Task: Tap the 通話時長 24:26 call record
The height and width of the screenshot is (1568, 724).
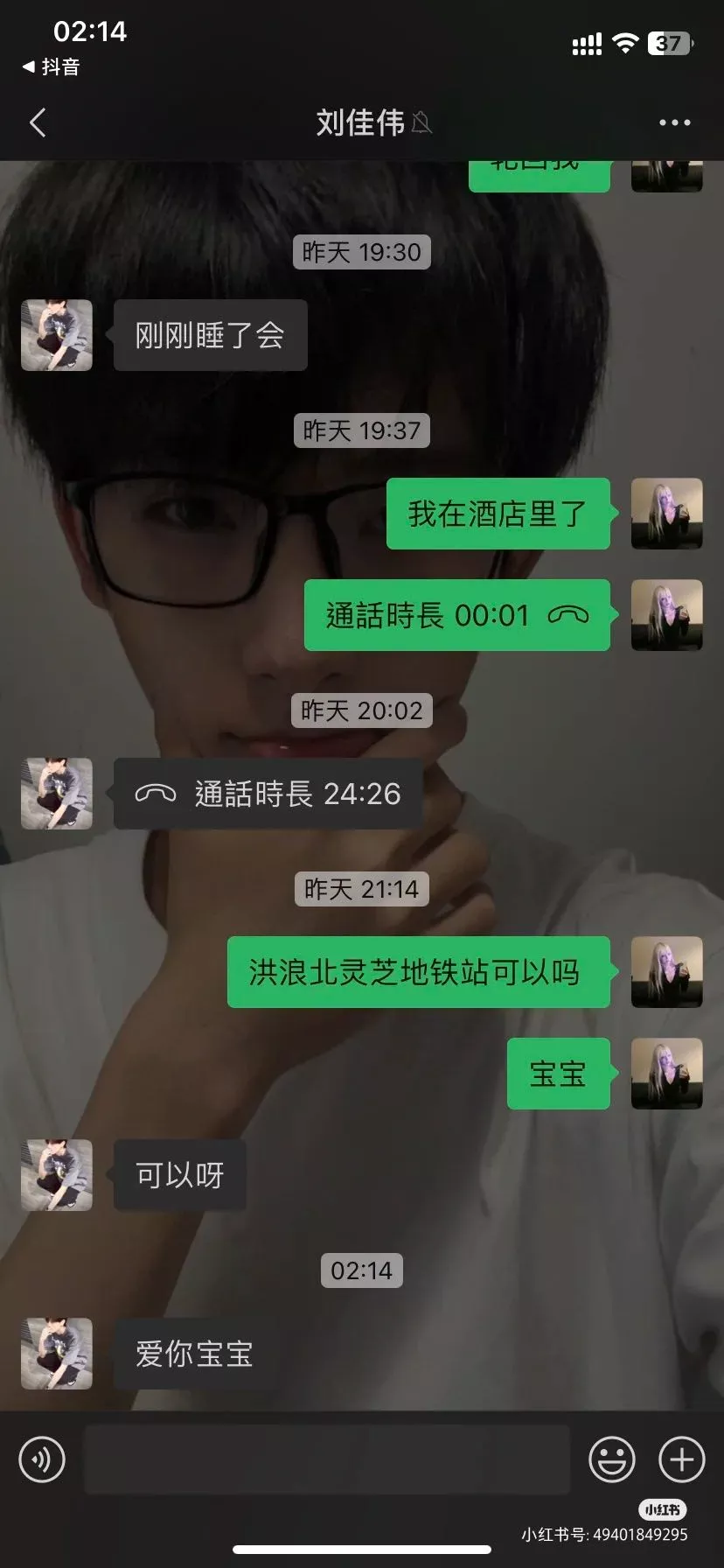Action: click(x=268, y=794)
